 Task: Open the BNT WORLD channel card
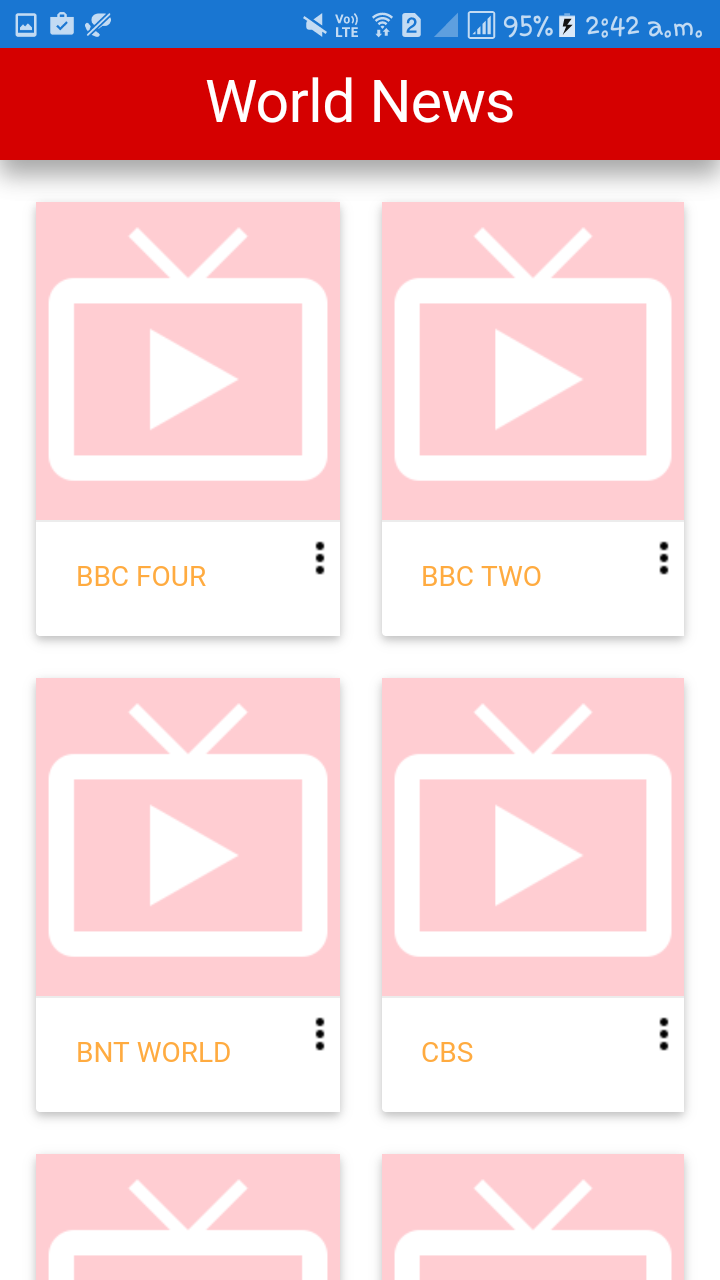pyautogui.click(x=188, y=838)
